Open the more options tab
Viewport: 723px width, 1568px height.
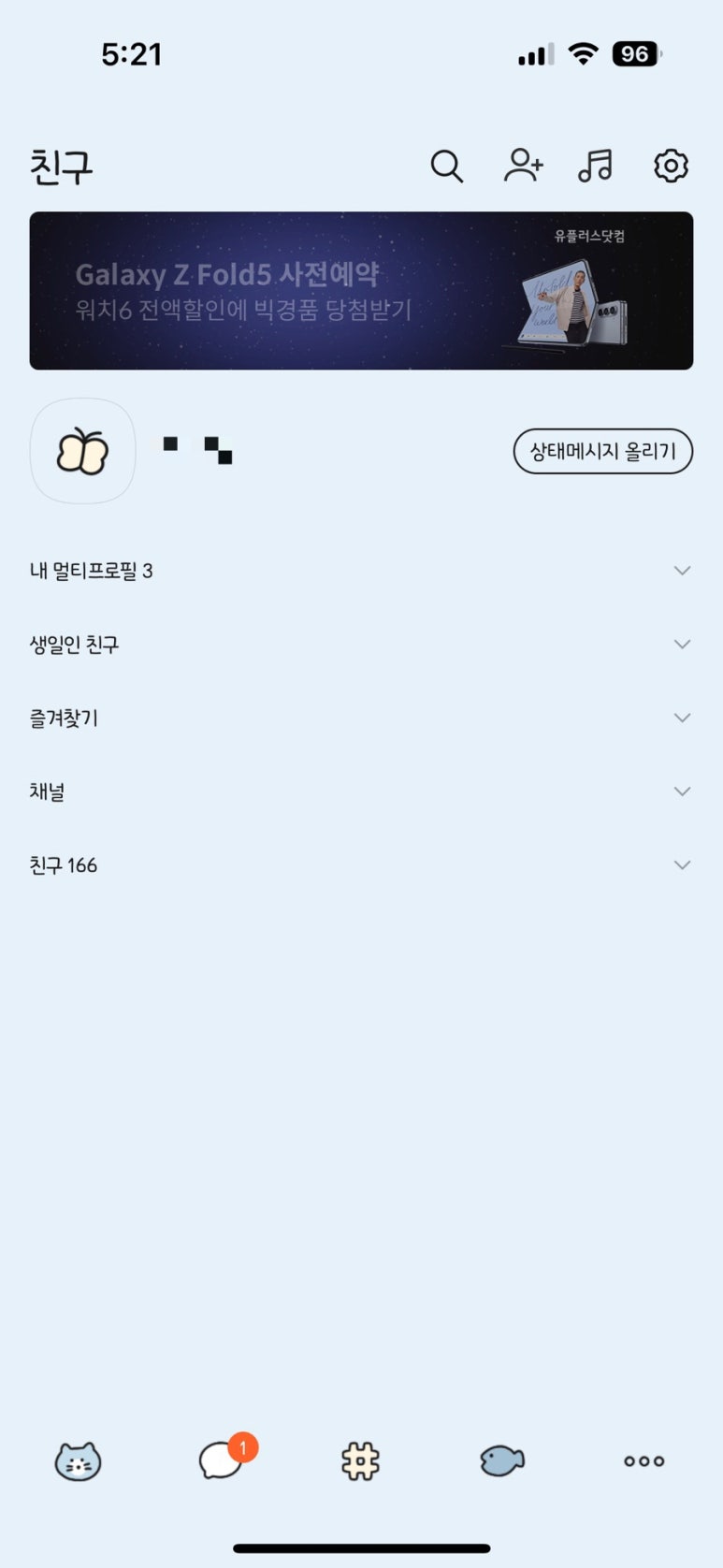click(643, 1460)
